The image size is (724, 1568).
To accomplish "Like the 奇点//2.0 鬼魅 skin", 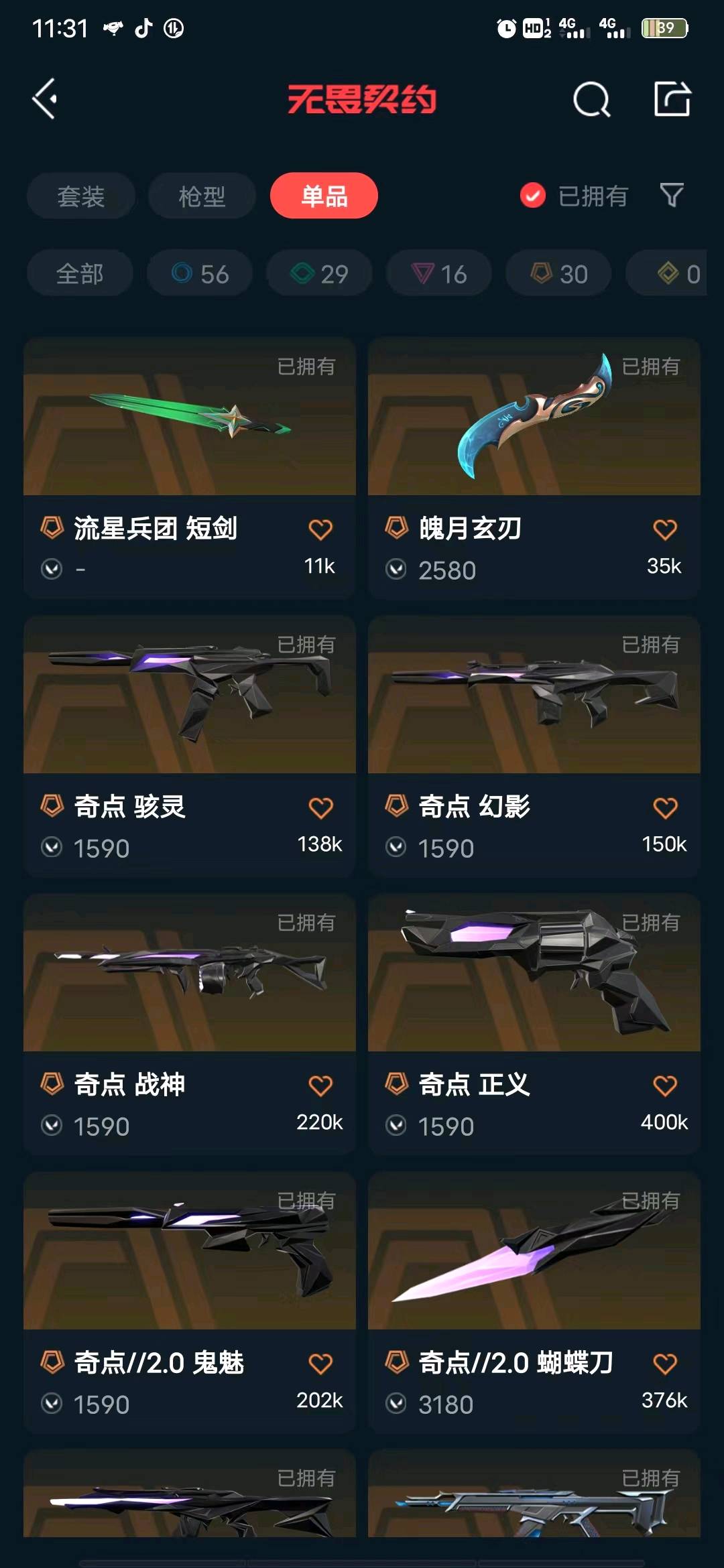I will click(x=320, y=1364).
